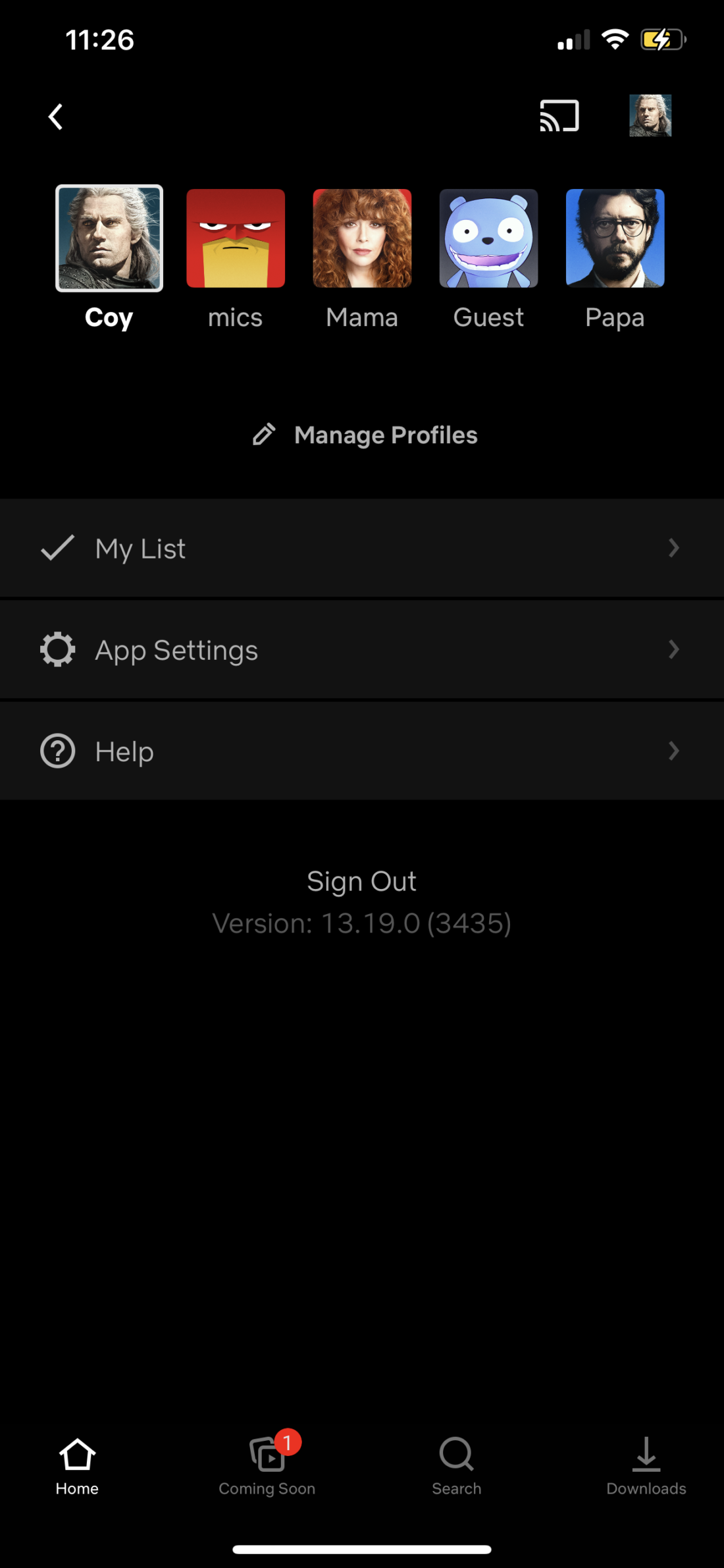The image size is (724, 1568).
Task: Expand My List with its chevron
Action: [x=673, y=548]
